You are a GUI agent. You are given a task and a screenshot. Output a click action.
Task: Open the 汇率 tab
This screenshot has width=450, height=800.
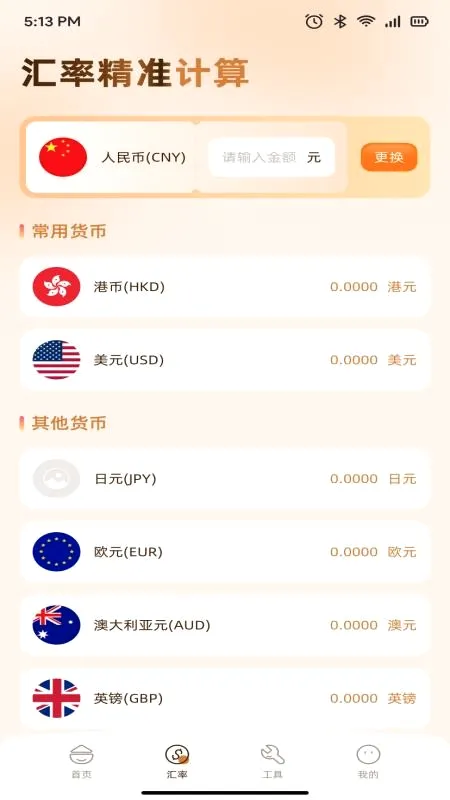177,762
